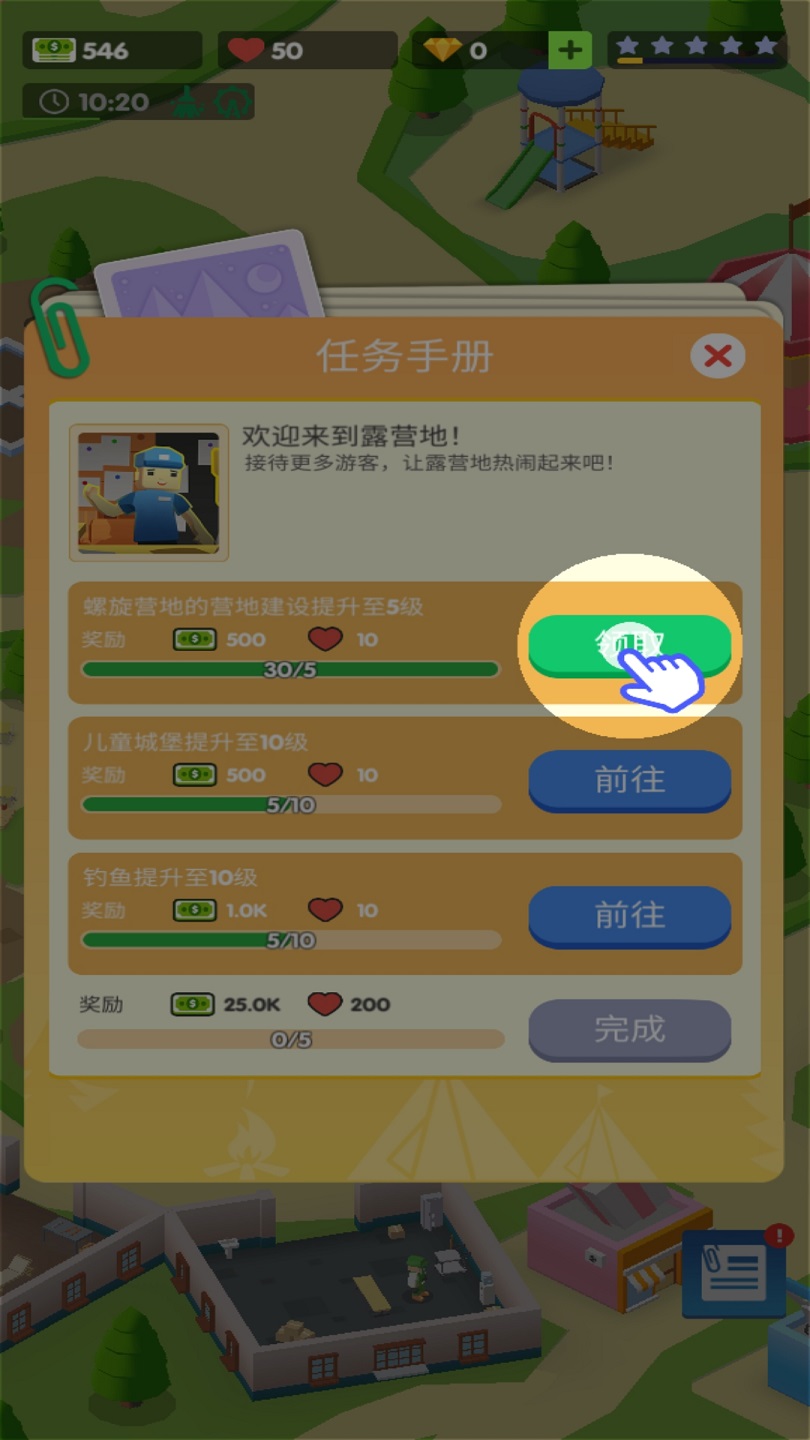Viewport: 810px width, 1440px height.
Task: Close the 任务手册 task panel
Action: [x=717, y=356]
